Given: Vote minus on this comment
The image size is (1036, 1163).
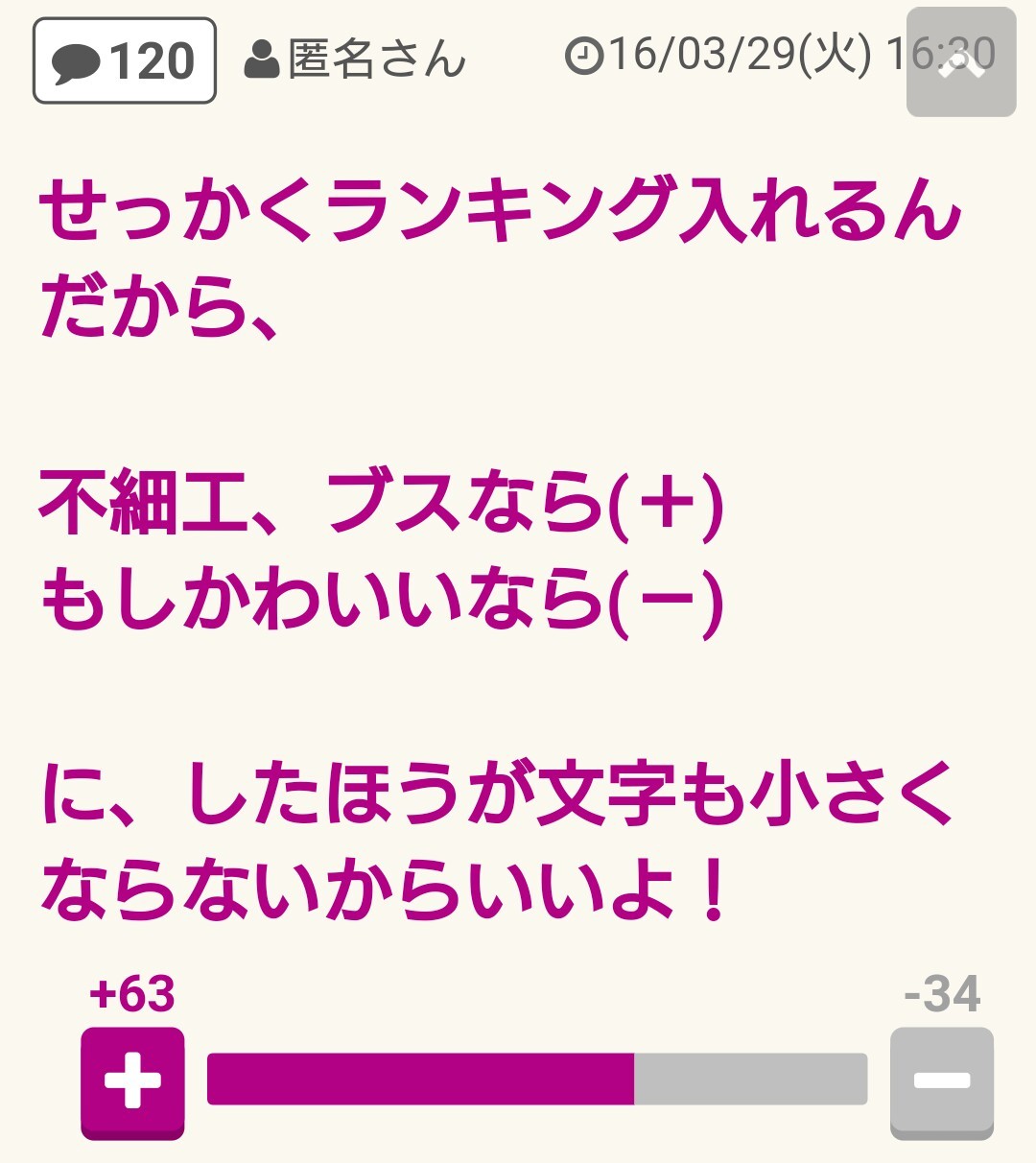Looking at the screenshot, I should (941, 1081).
